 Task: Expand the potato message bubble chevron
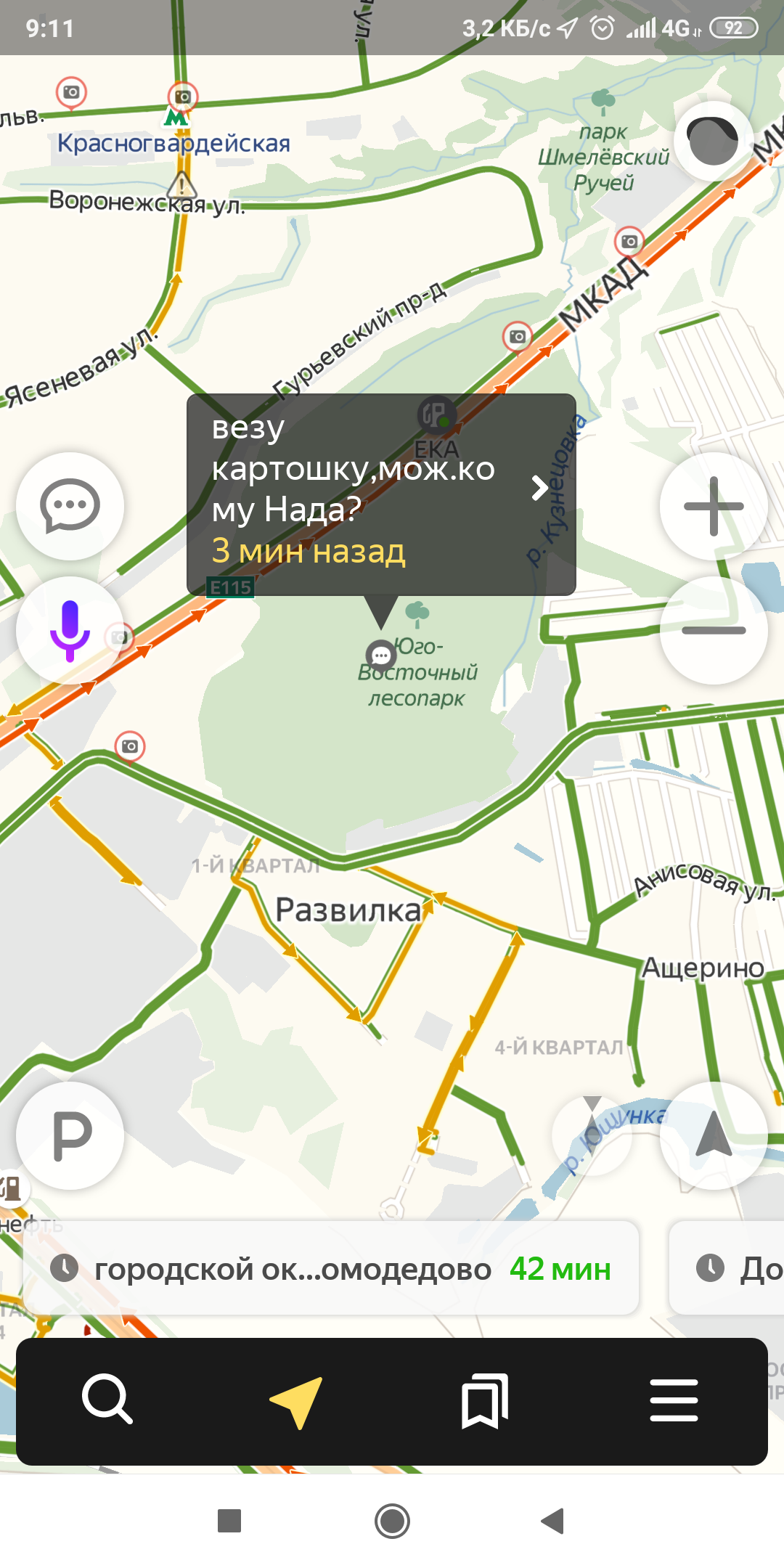point(539,488)
